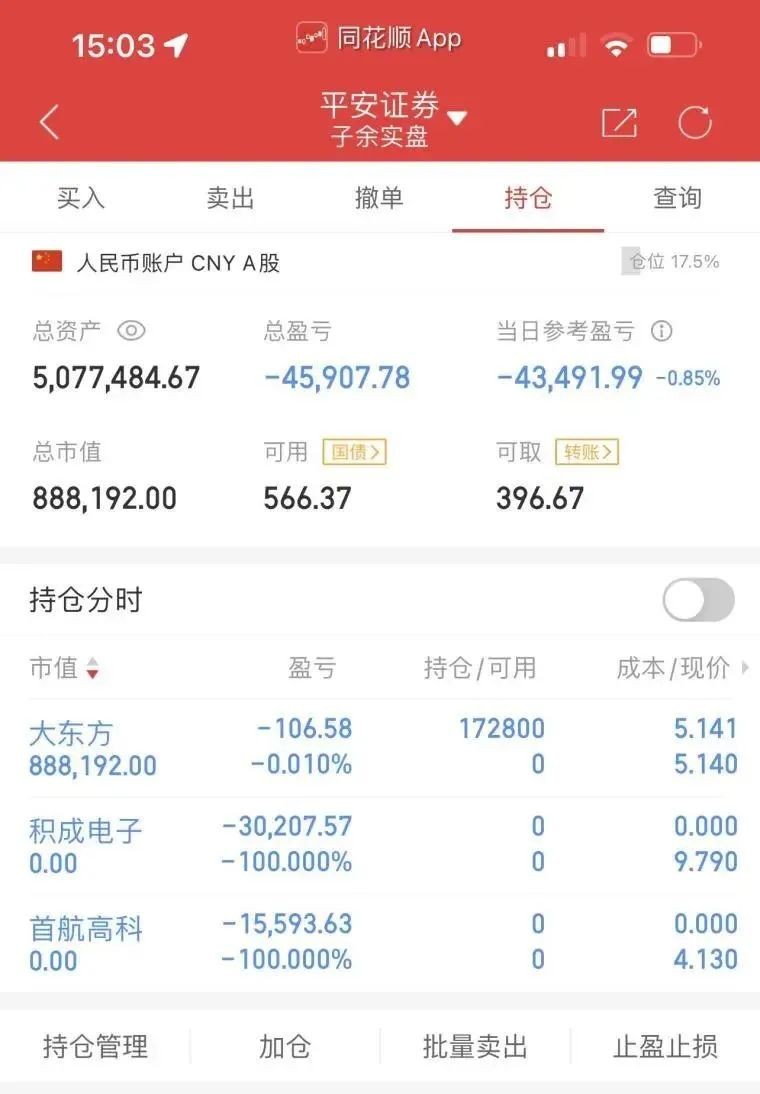Sort holdings by 市值
Image resolution: width=760 pixels, height=1094 pixels.
65,668
